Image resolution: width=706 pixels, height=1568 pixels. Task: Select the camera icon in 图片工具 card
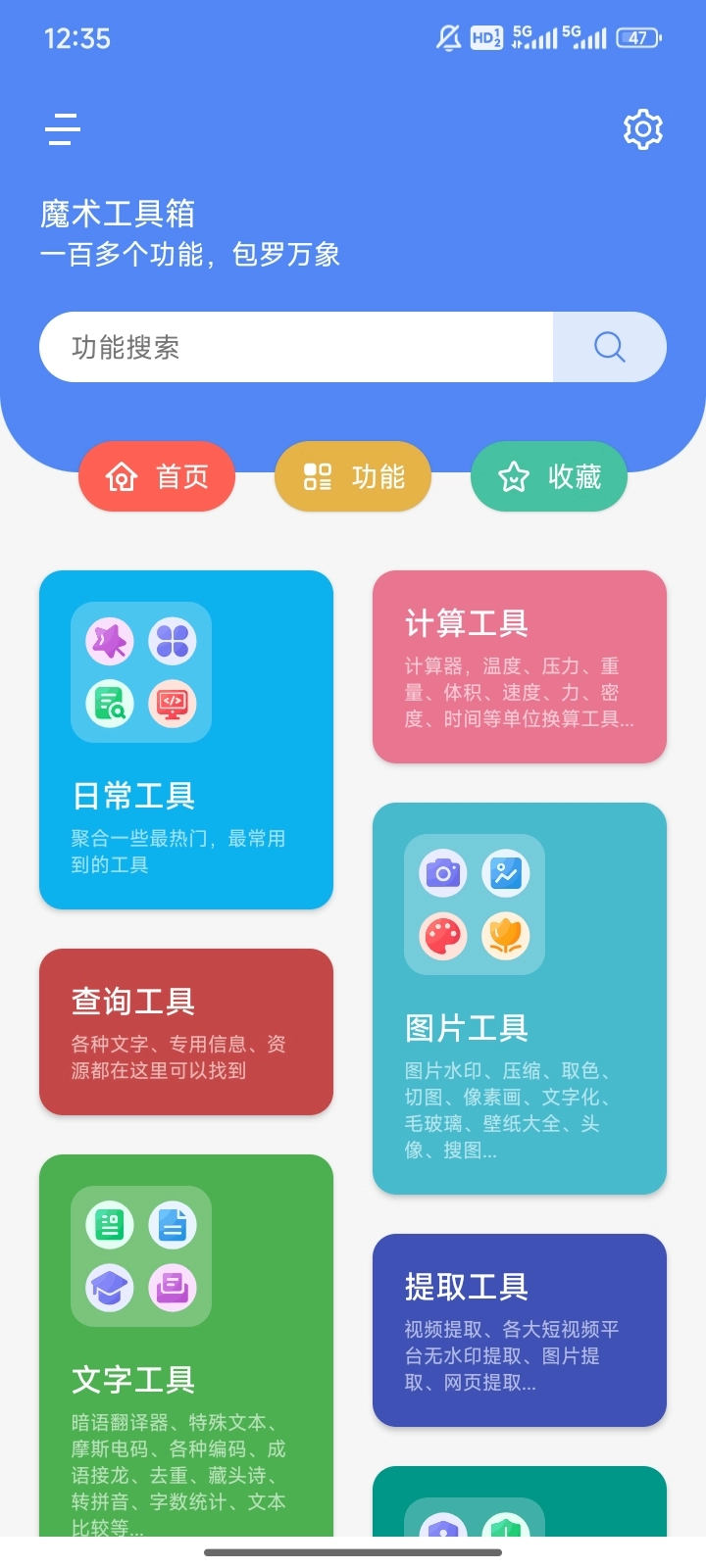point(442,871)
